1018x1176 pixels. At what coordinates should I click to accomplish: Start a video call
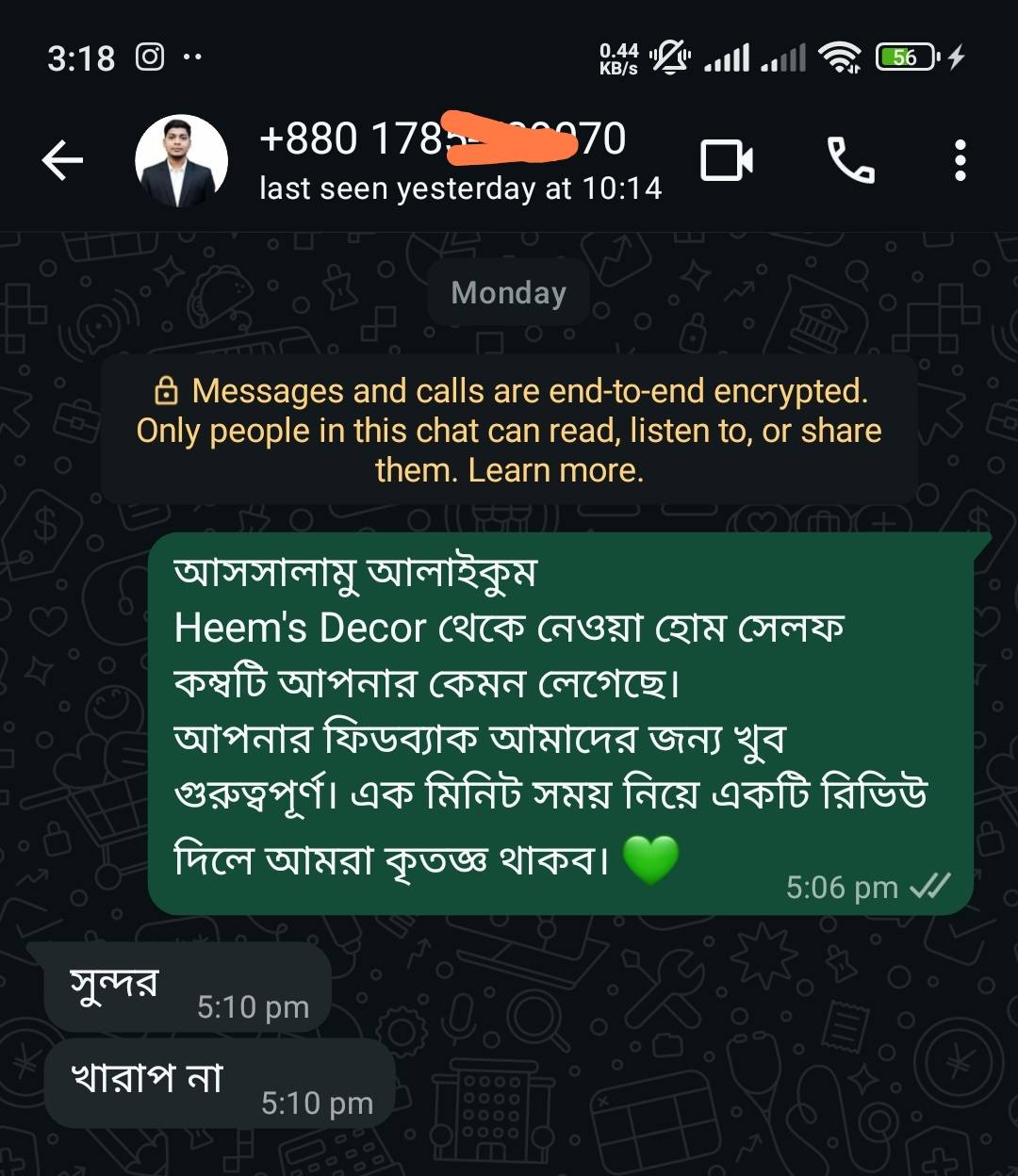click(726, 161)
